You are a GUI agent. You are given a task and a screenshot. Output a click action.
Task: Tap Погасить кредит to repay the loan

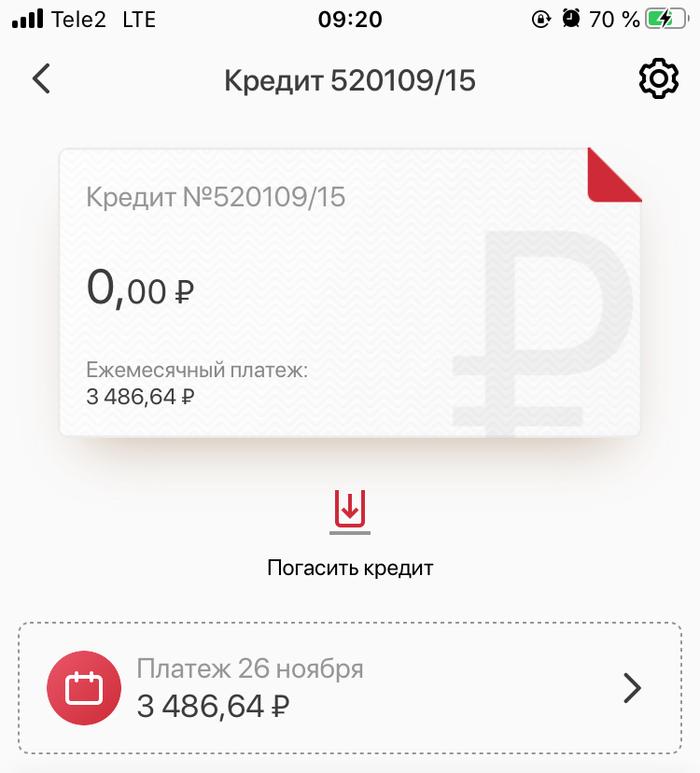350,530
